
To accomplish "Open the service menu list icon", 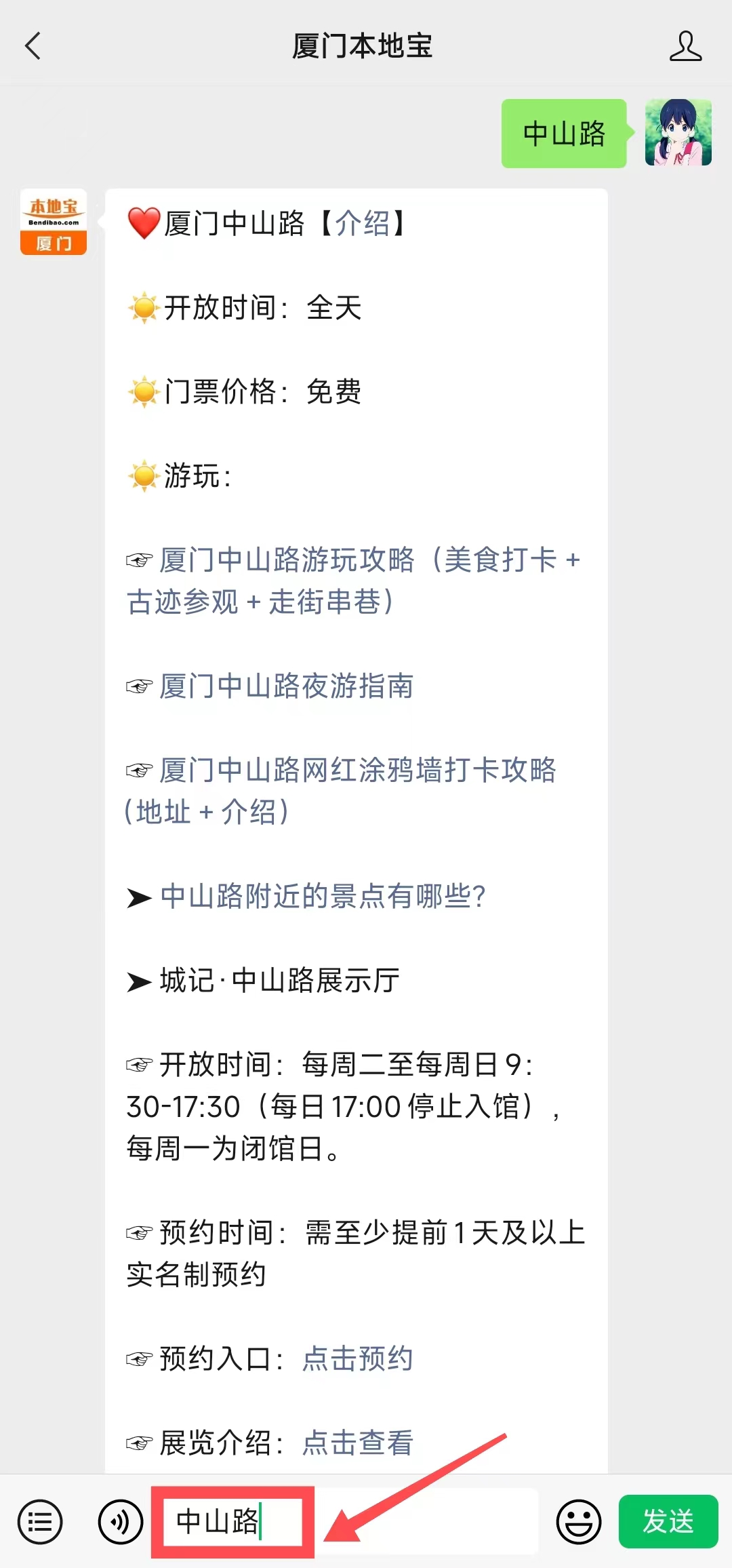I will 40,1521.
